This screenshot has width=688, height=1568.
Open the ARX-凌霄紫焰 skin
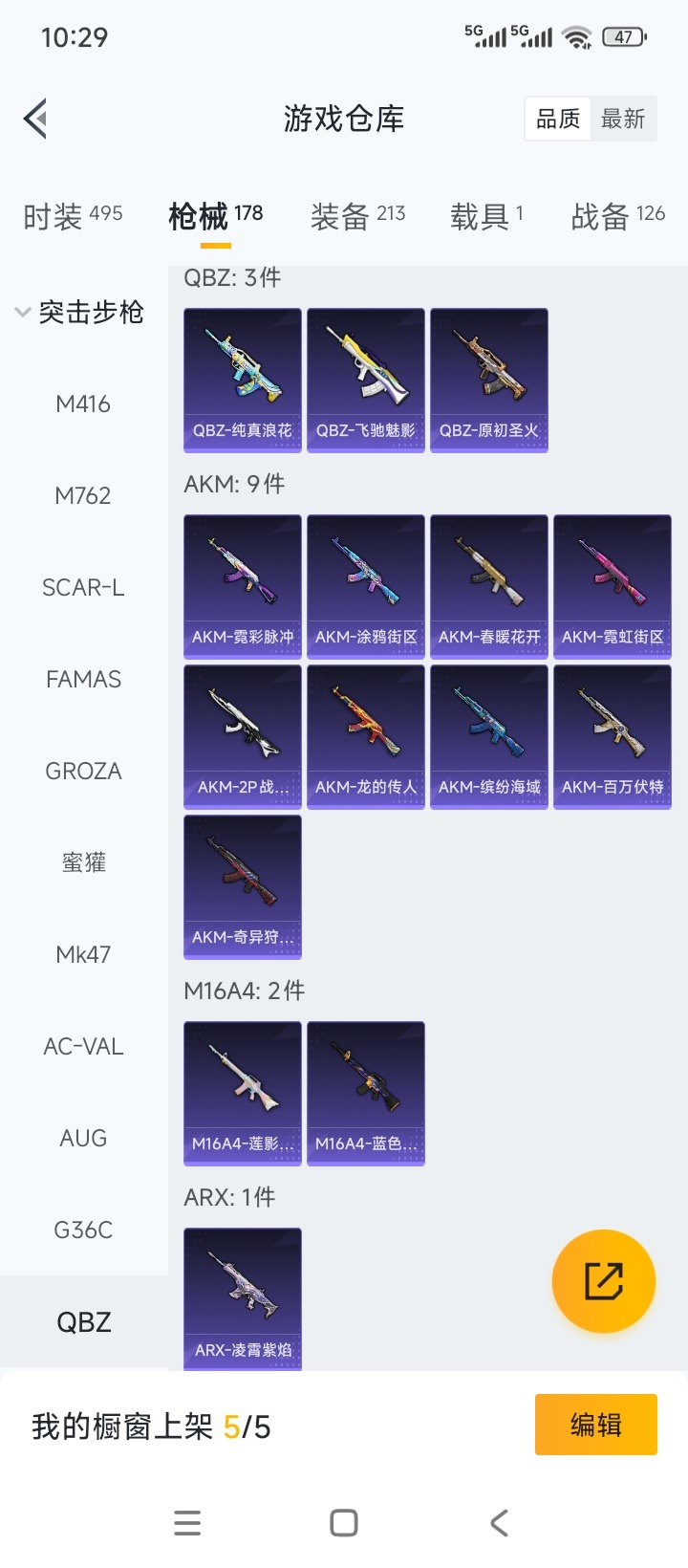[243, 1297]
